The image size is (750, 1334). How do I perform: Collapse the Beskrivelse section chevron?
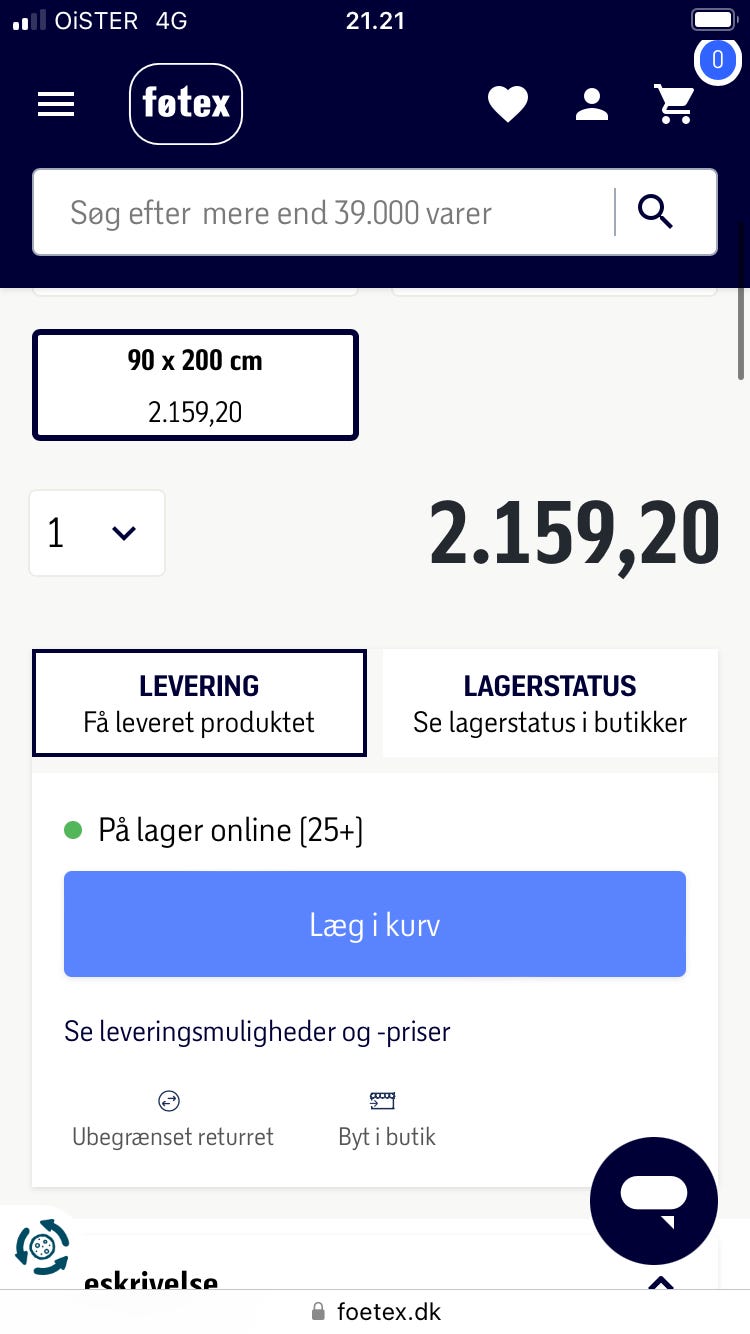tap(661, 1282)
